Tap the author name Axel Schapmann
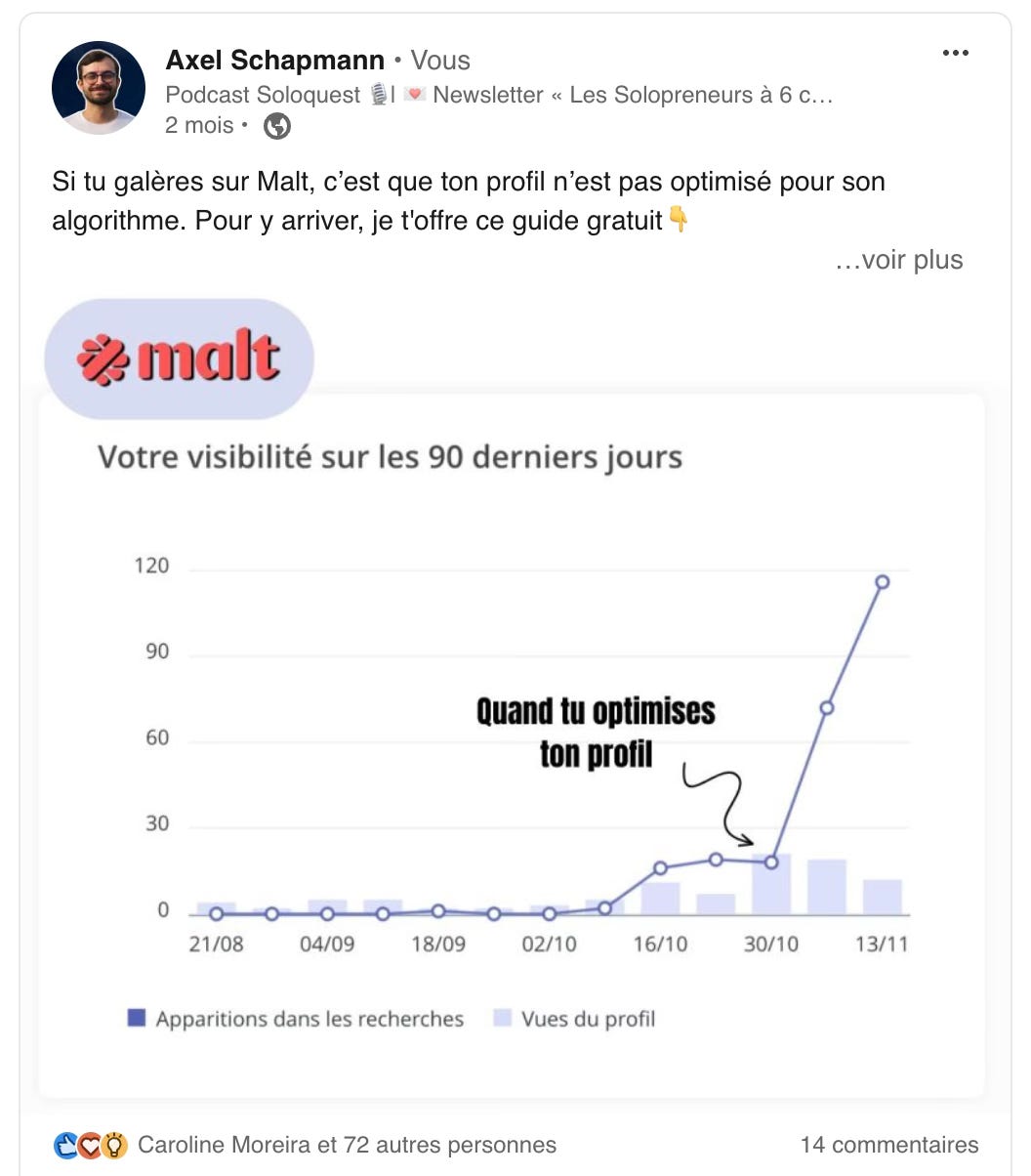Screen dimensions: 1031x1176 tap(275, 60)
